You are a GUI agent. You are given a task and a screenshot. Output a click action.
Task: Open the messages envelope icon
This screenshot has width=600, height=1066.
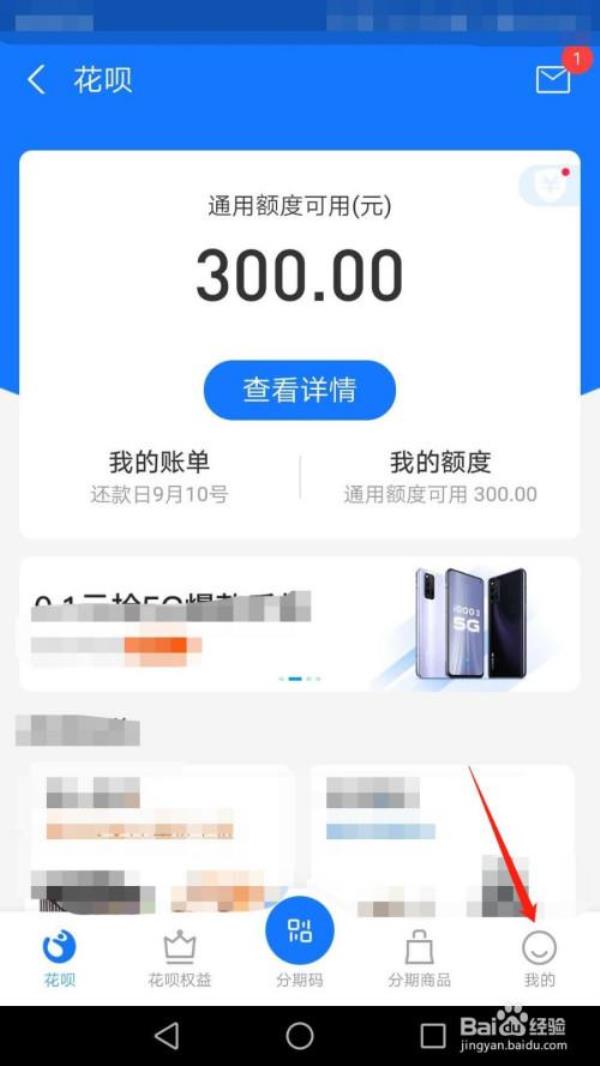(x=553, y=79)
